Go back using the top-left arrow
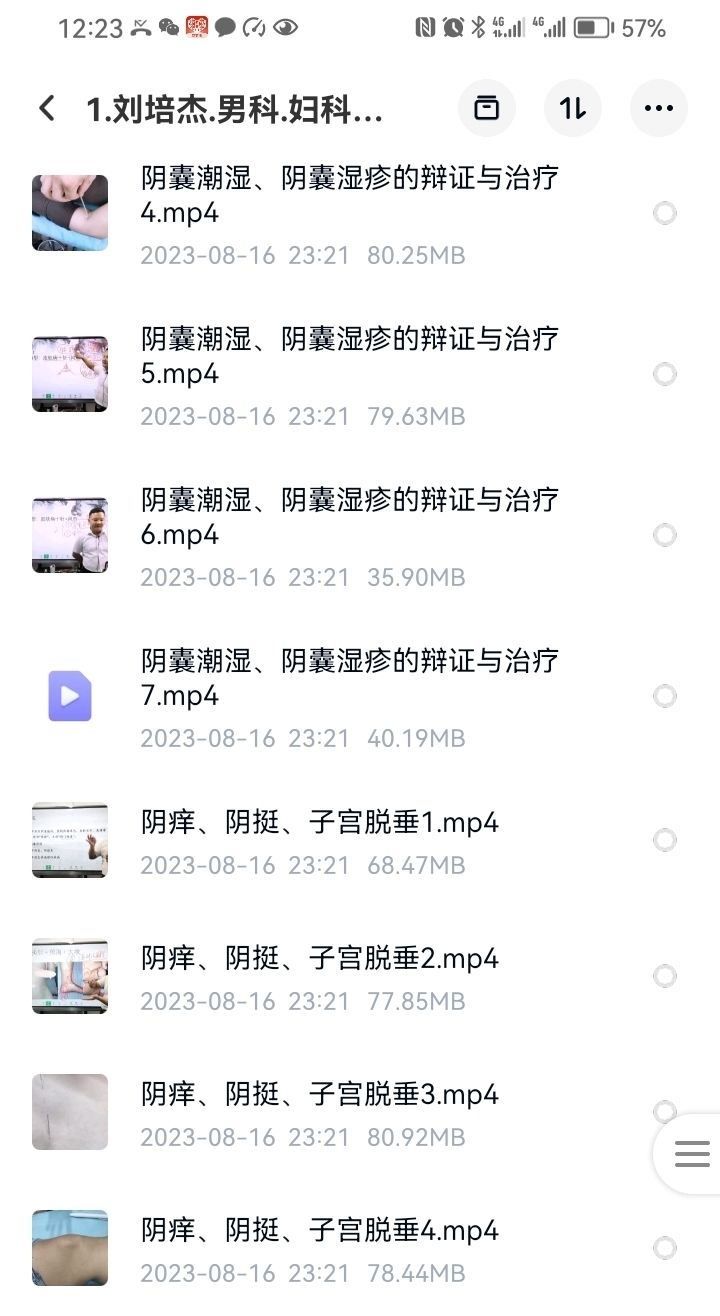720x1316 pixels. point(46,108)
